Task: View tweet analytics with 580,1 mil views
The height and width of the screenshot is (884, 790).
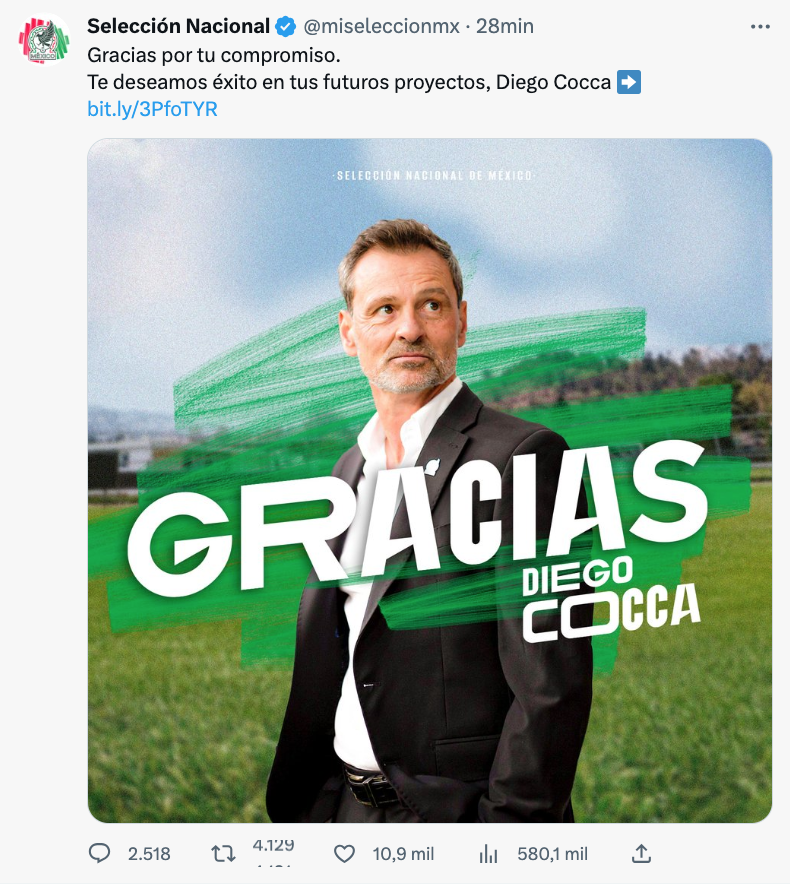Action: coord(489,853)
